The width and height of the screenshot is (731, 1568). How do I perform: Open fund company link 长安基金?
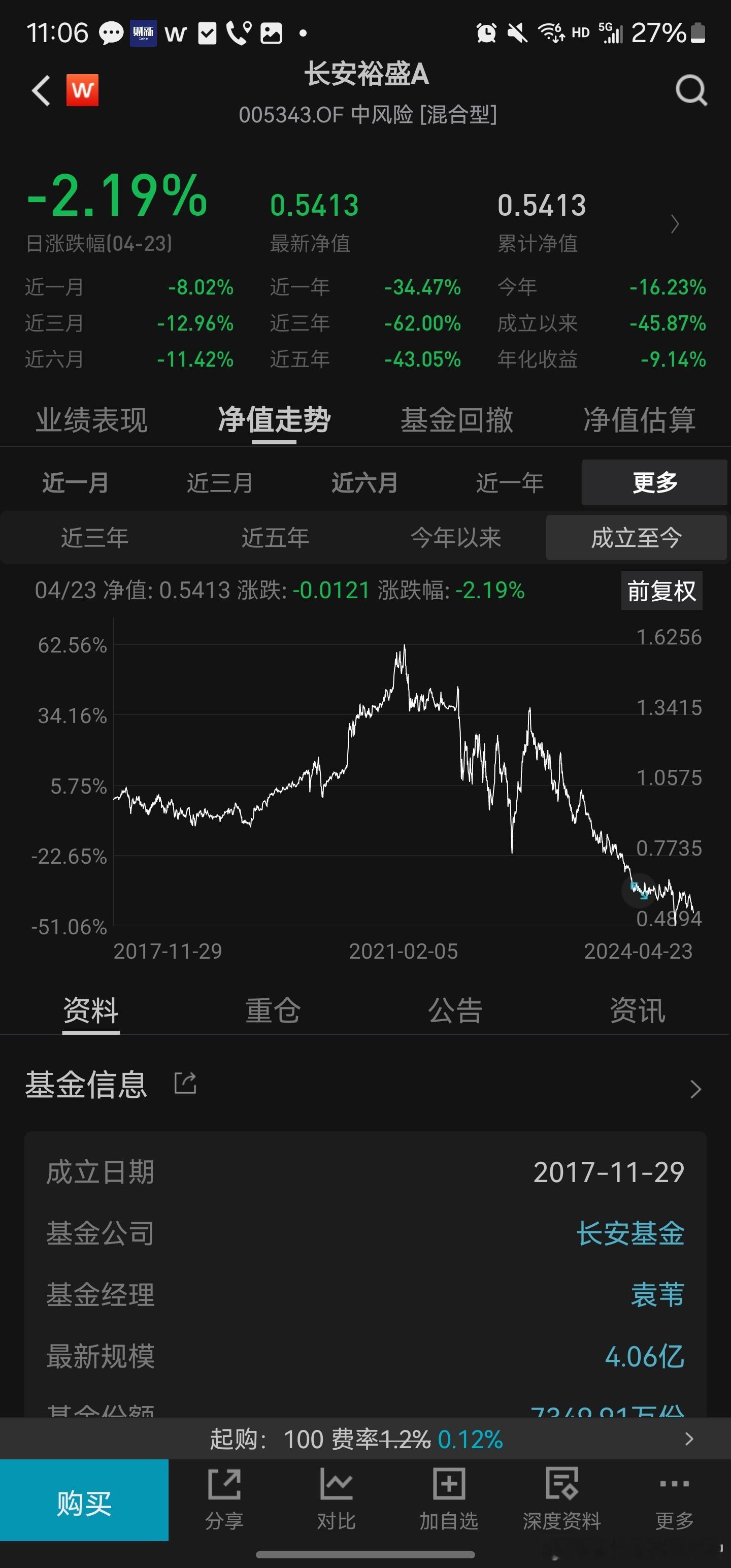point(630,1233)
